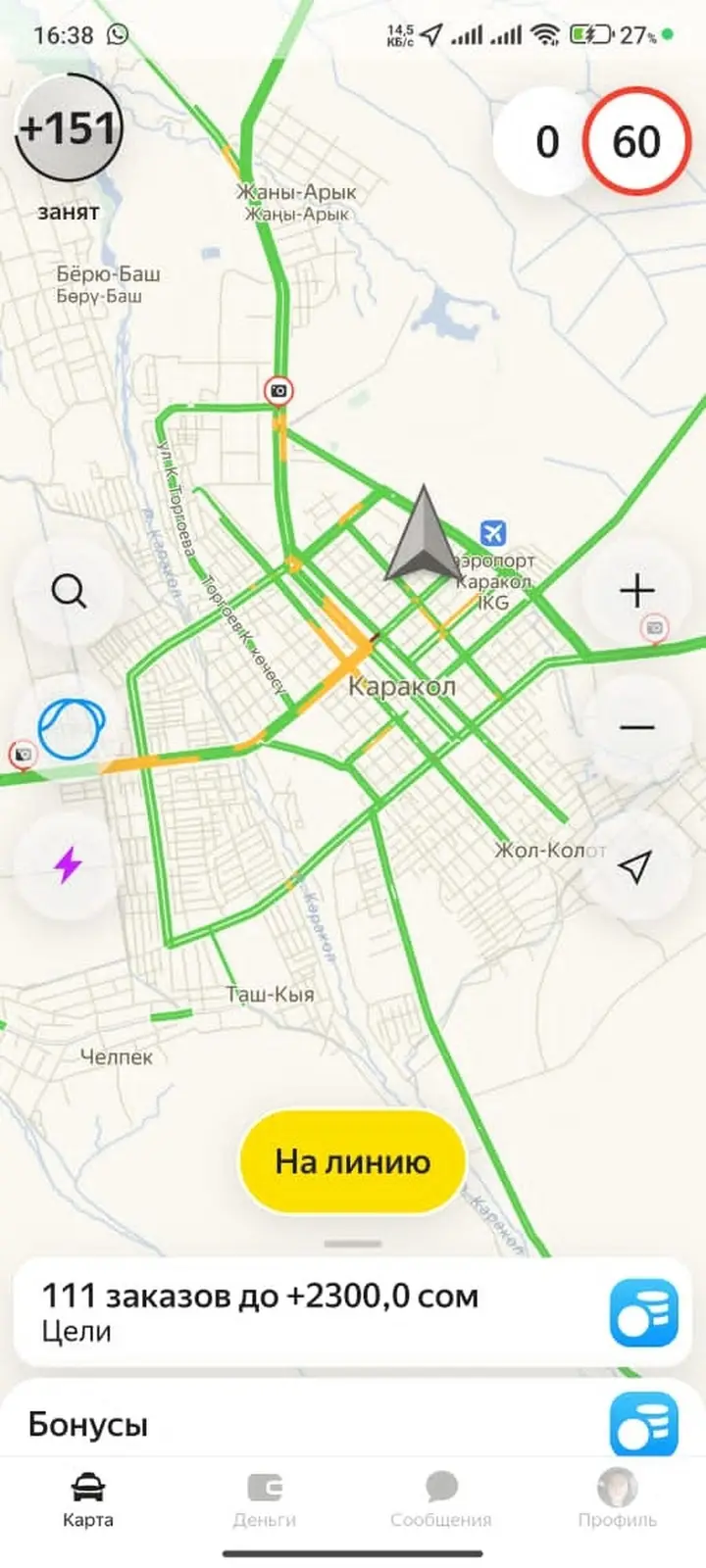This screenshot has width=706, height=1568.
Task: Open the map search magnifier
Action: 69,591
